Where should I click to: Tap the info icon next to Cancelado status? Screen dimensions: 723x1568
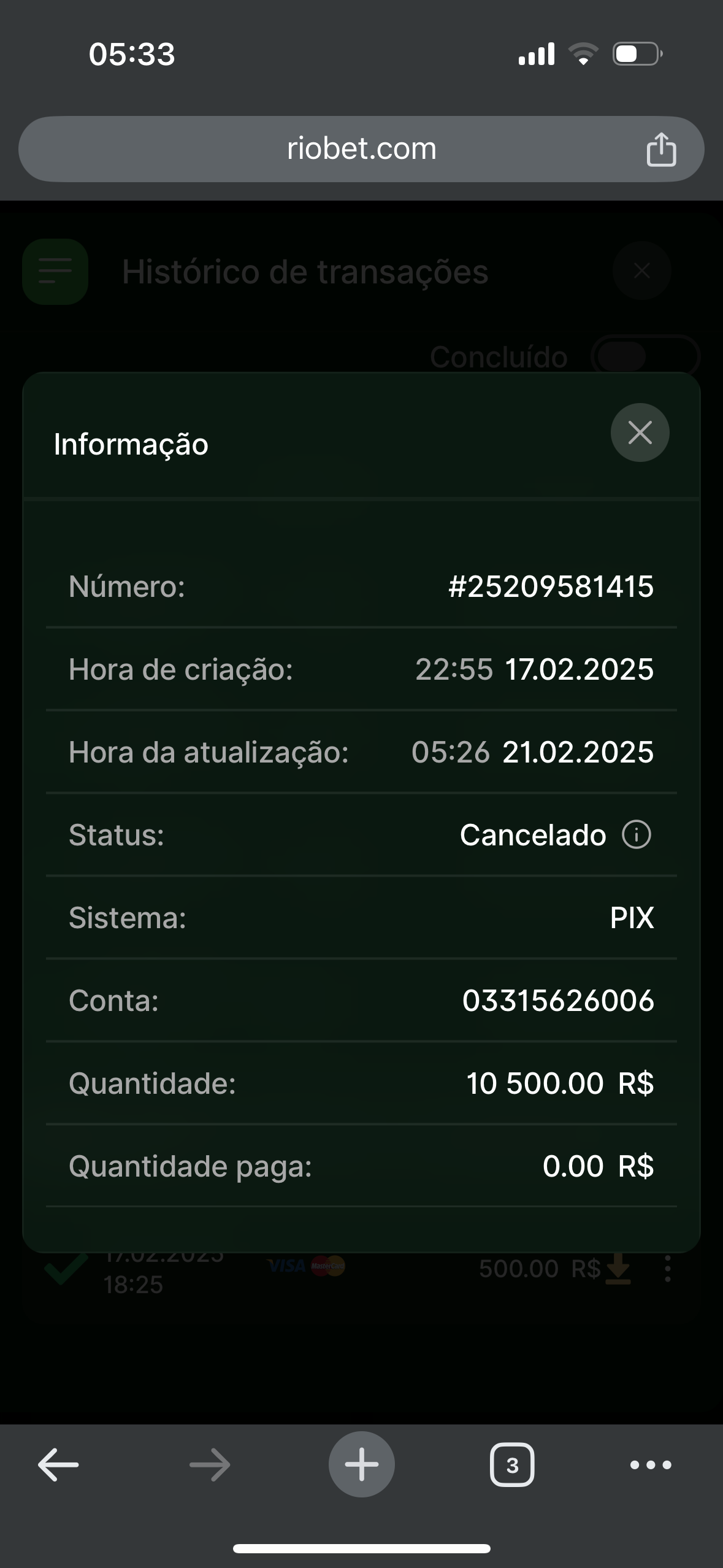tap(637, 834)
